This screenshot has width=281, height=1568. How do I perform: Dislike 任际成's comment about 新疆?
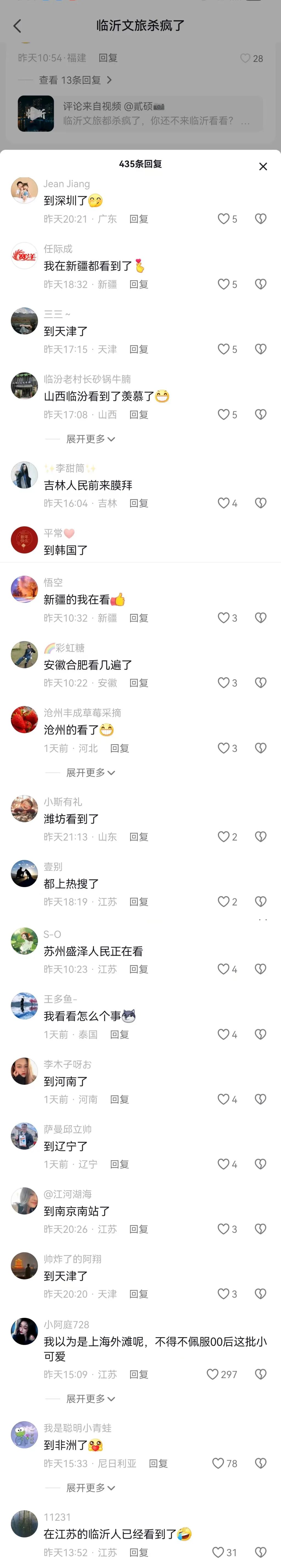click(x=260, y=284)
